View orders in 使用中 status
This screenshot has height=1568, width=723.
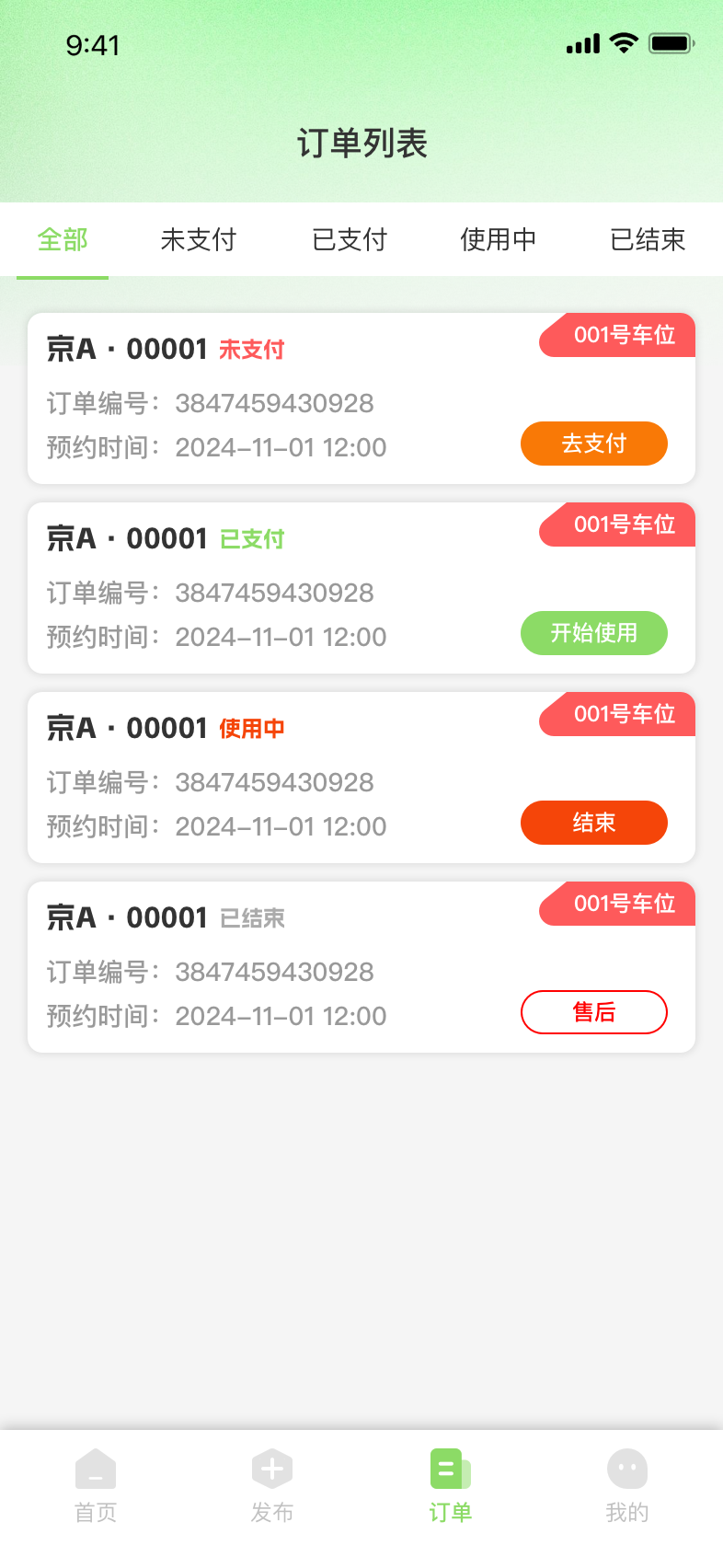[499, 240]
